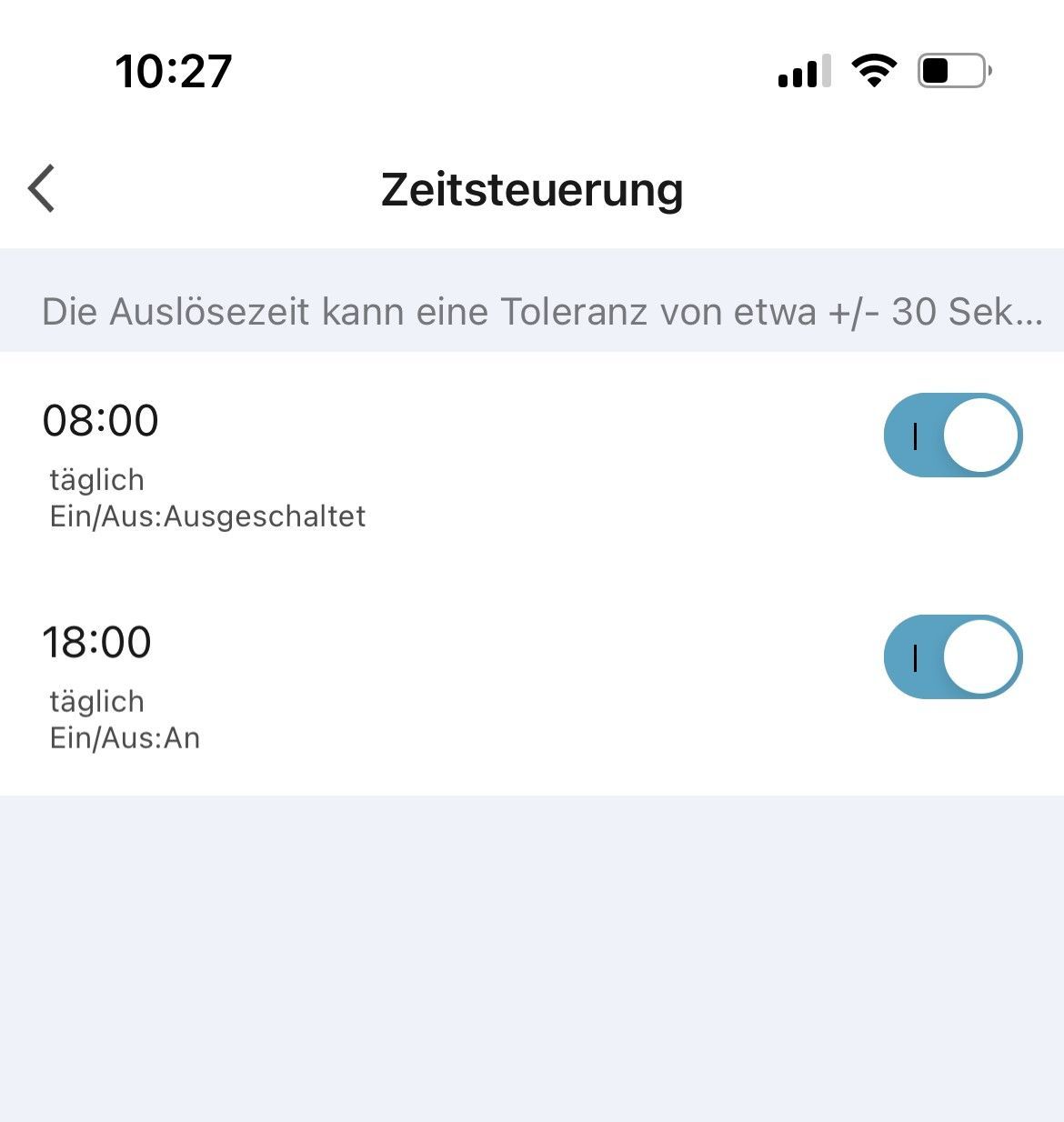Open the 08:00 schedule entry
Image resolution: width=1064 pixels, height=1122 pixels.
coord(364,462)
